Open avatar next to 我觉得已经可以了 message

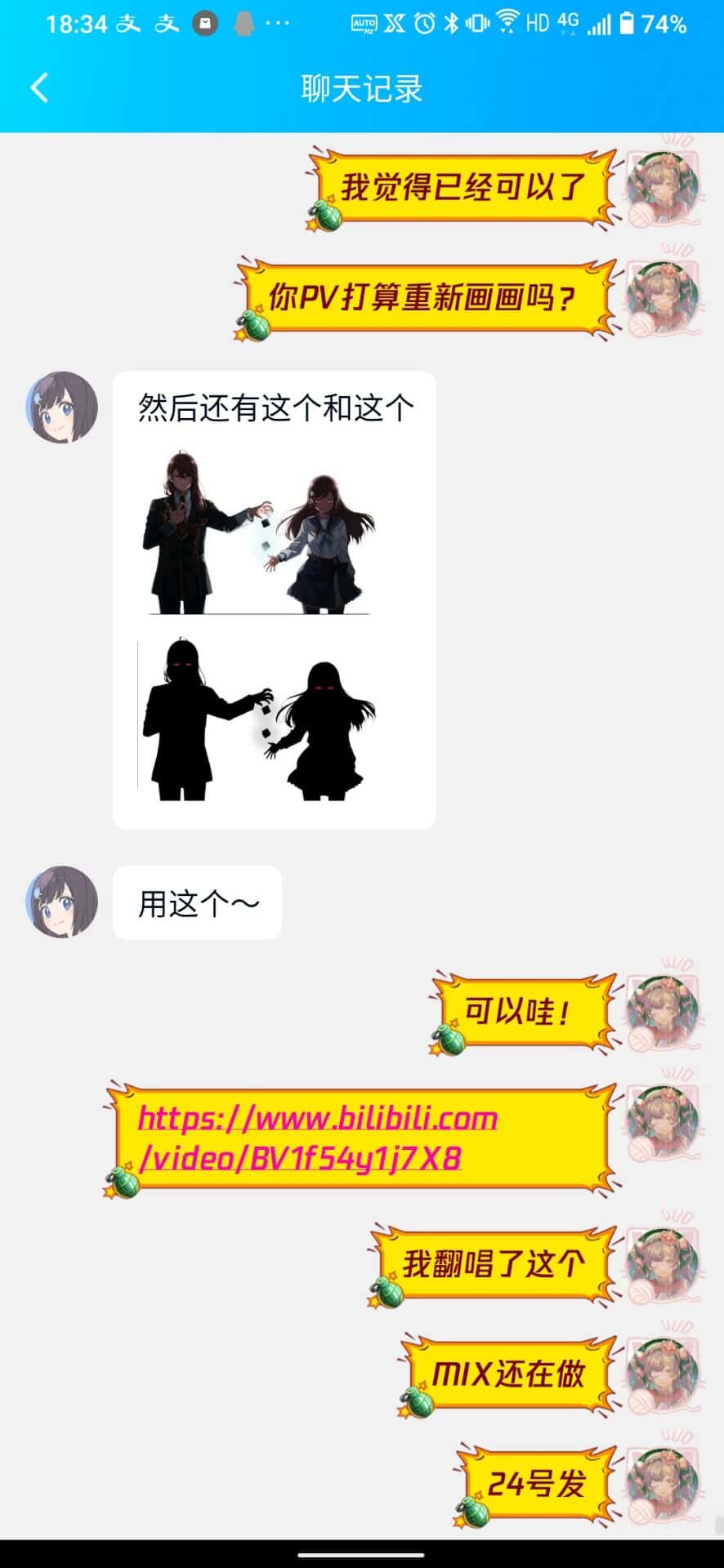tap(663, 188)
